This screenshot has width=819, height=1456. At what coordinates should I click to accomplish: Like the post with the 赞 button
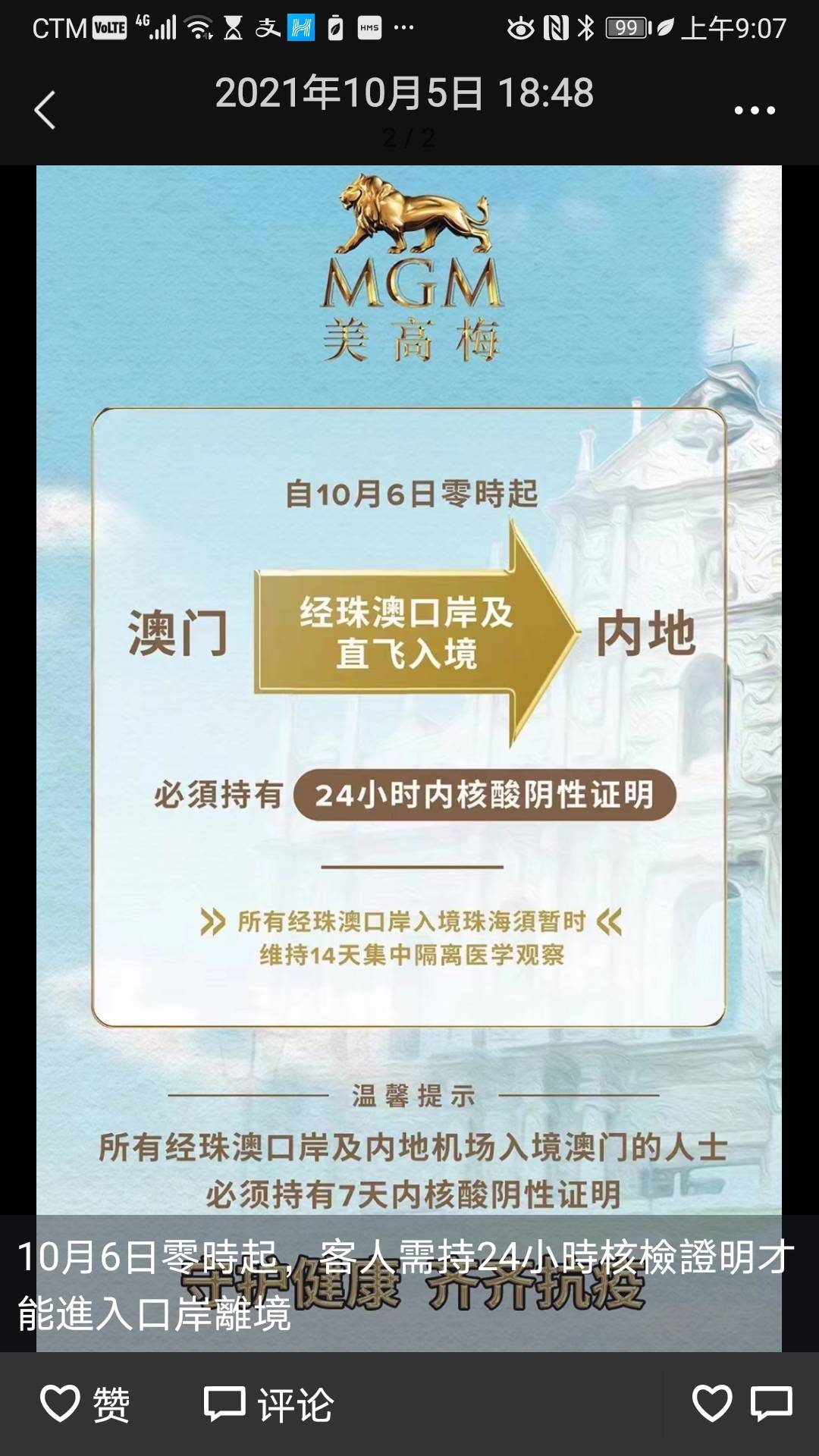85,1404
